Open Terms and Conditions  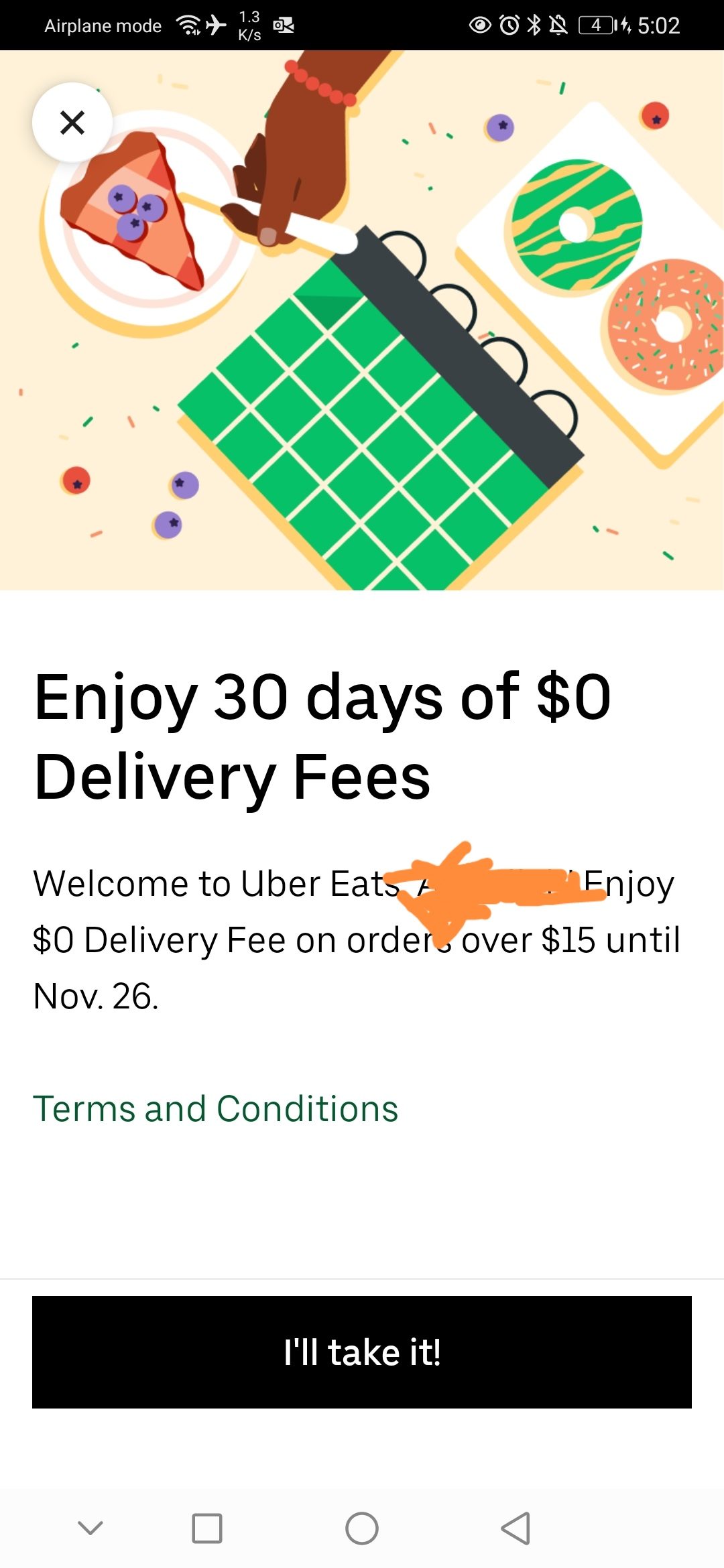pos(215,1107)
